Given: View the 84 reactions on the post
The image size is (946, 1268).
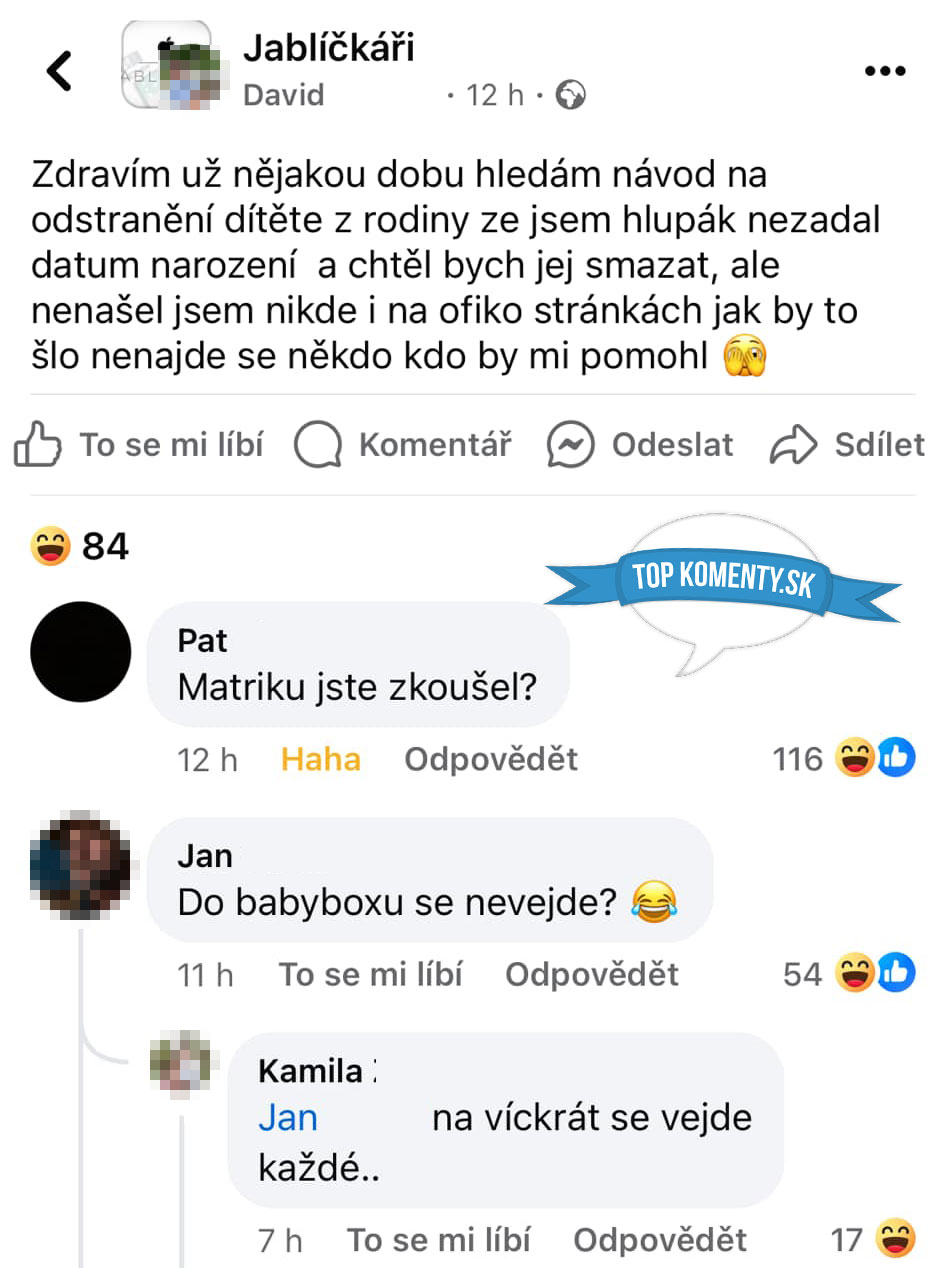Looking at the screenshot, I should [x=82, y=546].
